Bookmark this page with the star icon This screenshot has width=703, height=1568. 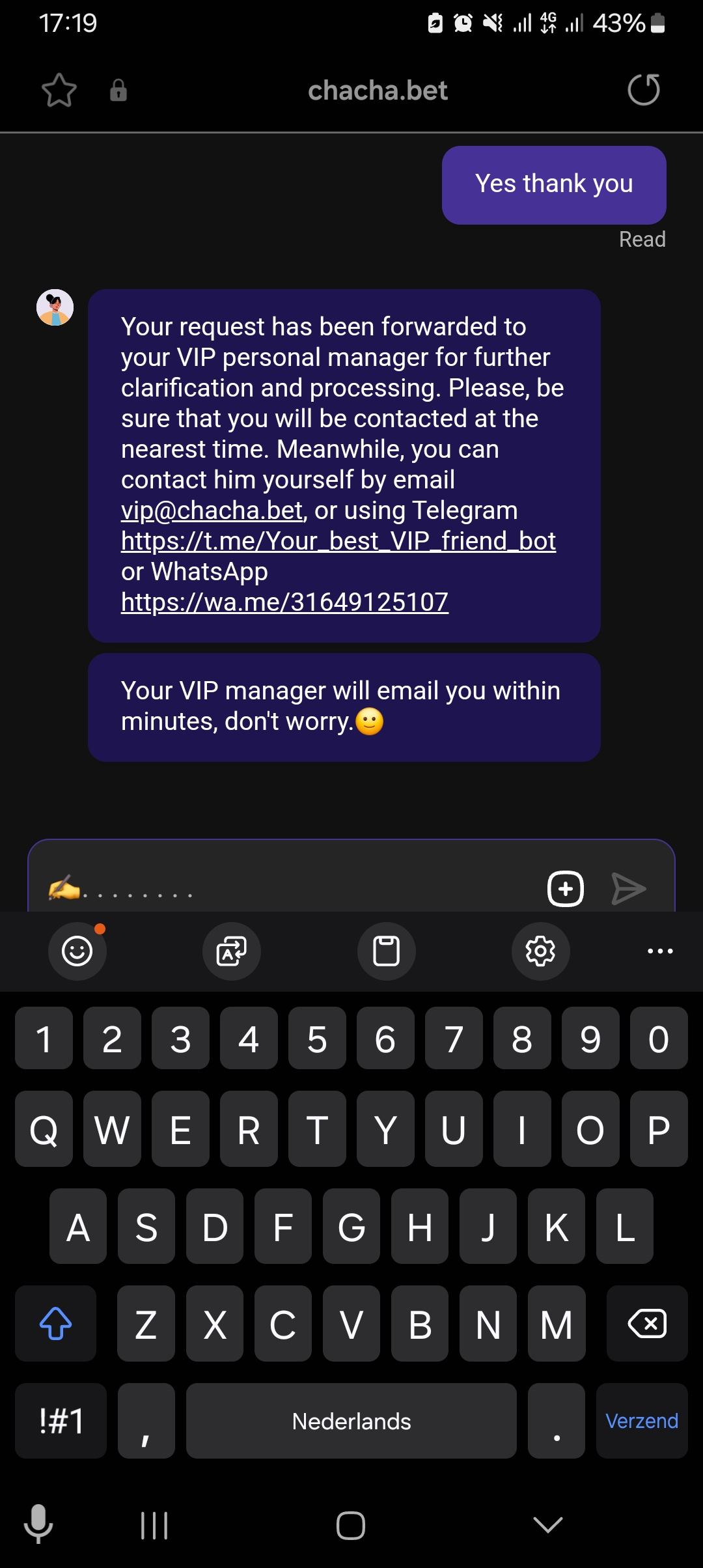tap(59, 90)
